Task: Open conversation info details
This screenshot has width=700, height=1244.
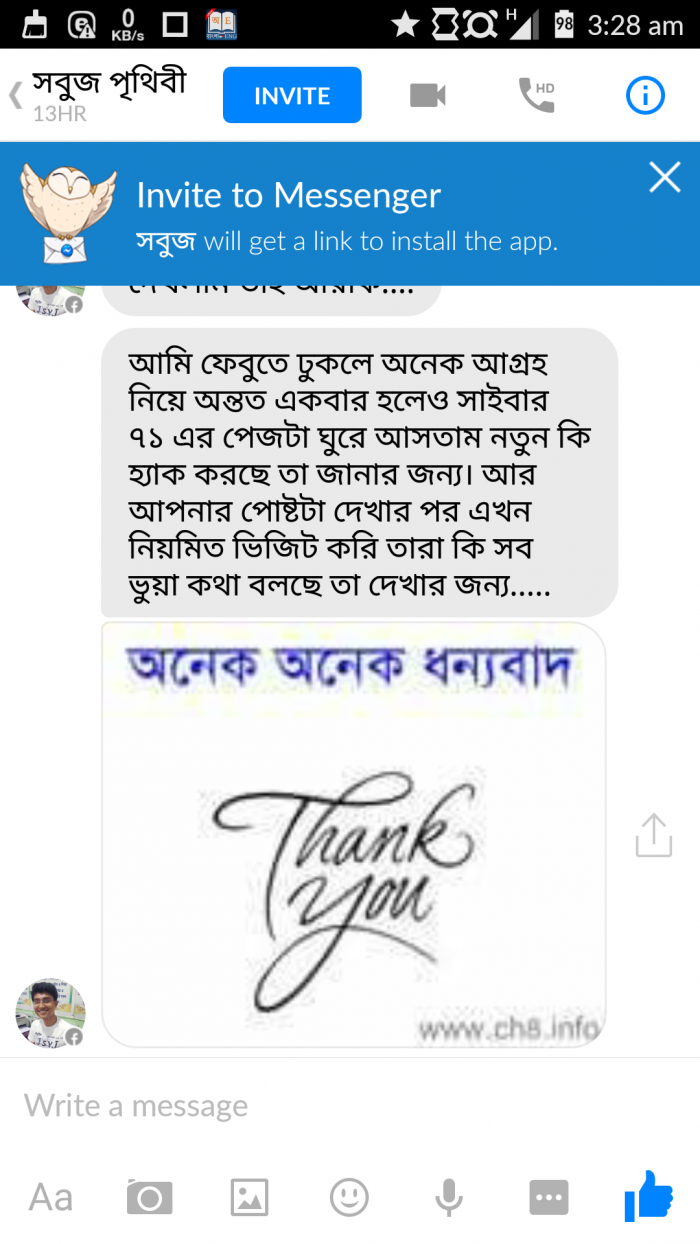Action: (645, 96)
